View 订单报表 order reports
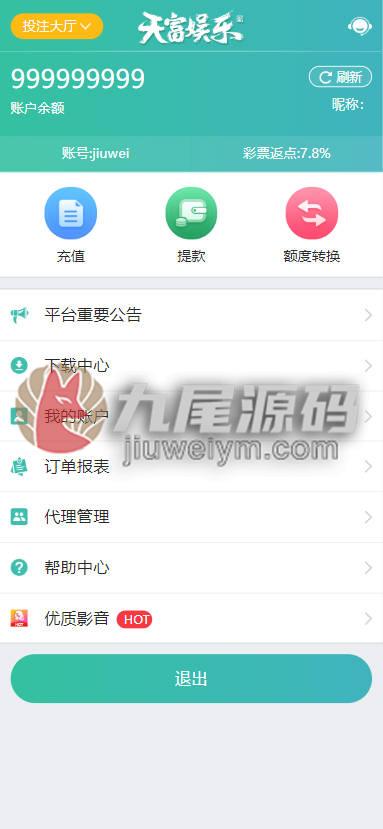383x829 pixels. click(x=192, y=467)
